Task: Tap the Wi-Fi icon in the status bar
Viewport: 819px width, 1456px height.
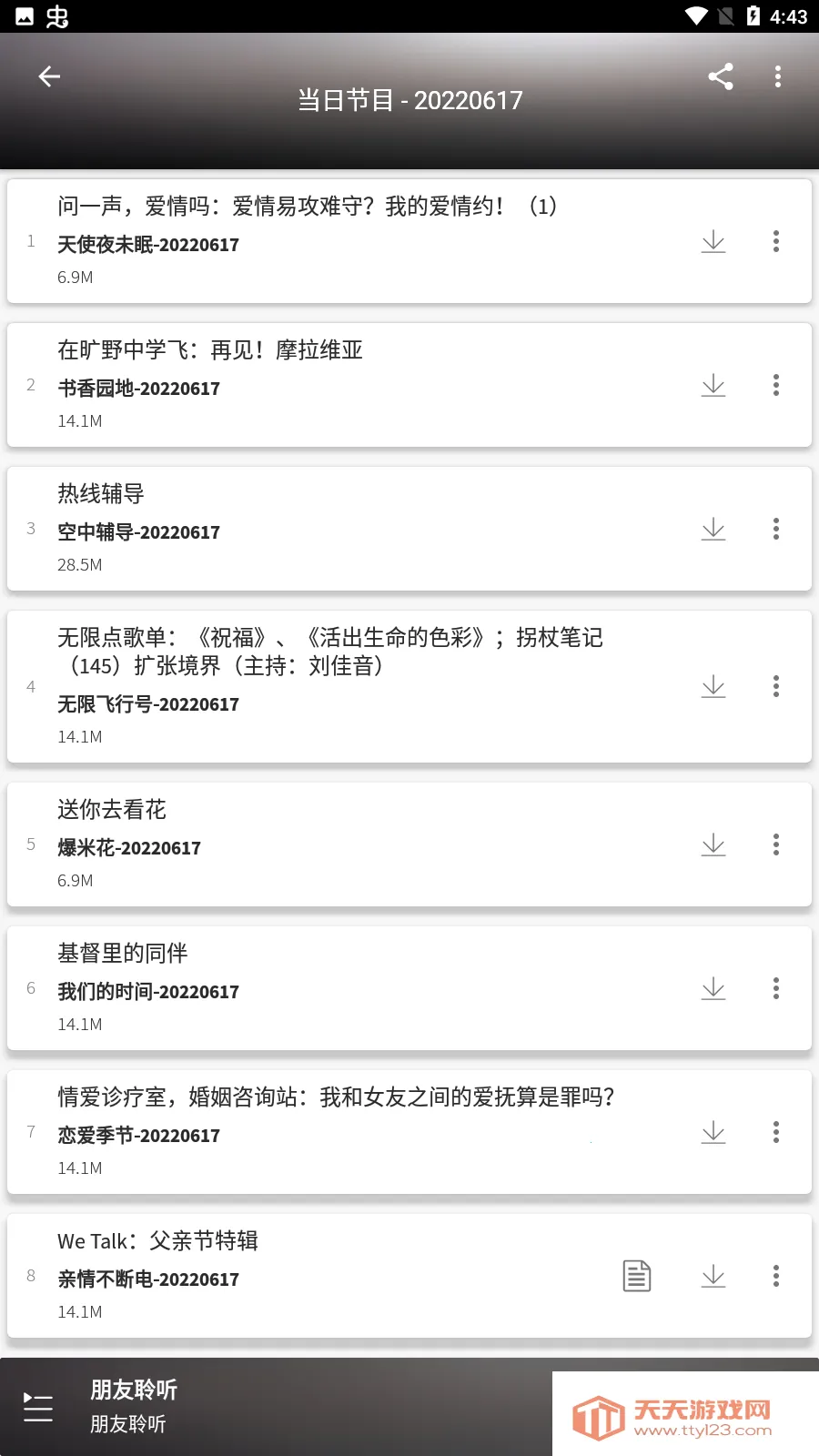Action: tap(697, 15)
